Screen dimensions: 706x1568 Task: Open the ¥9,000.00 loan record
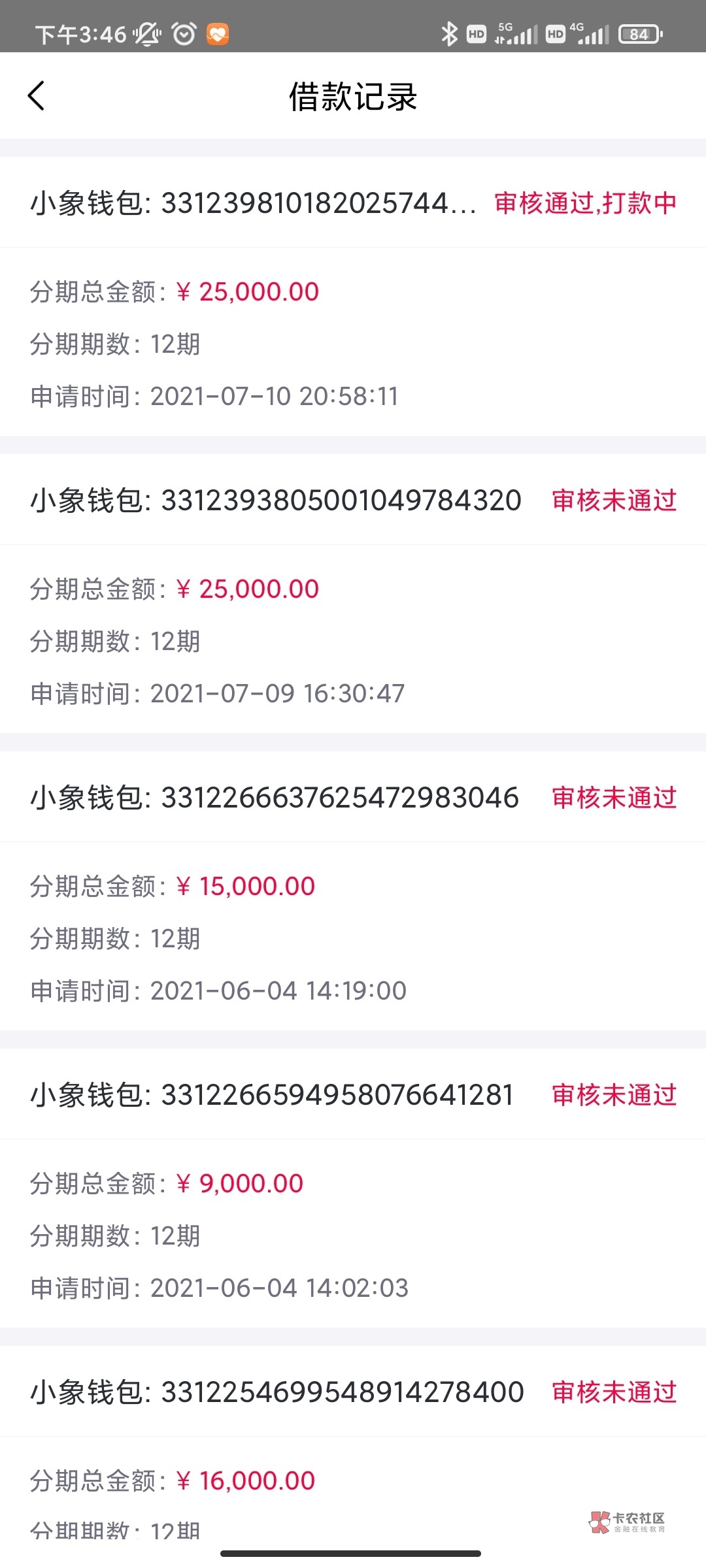(353, 1188)
